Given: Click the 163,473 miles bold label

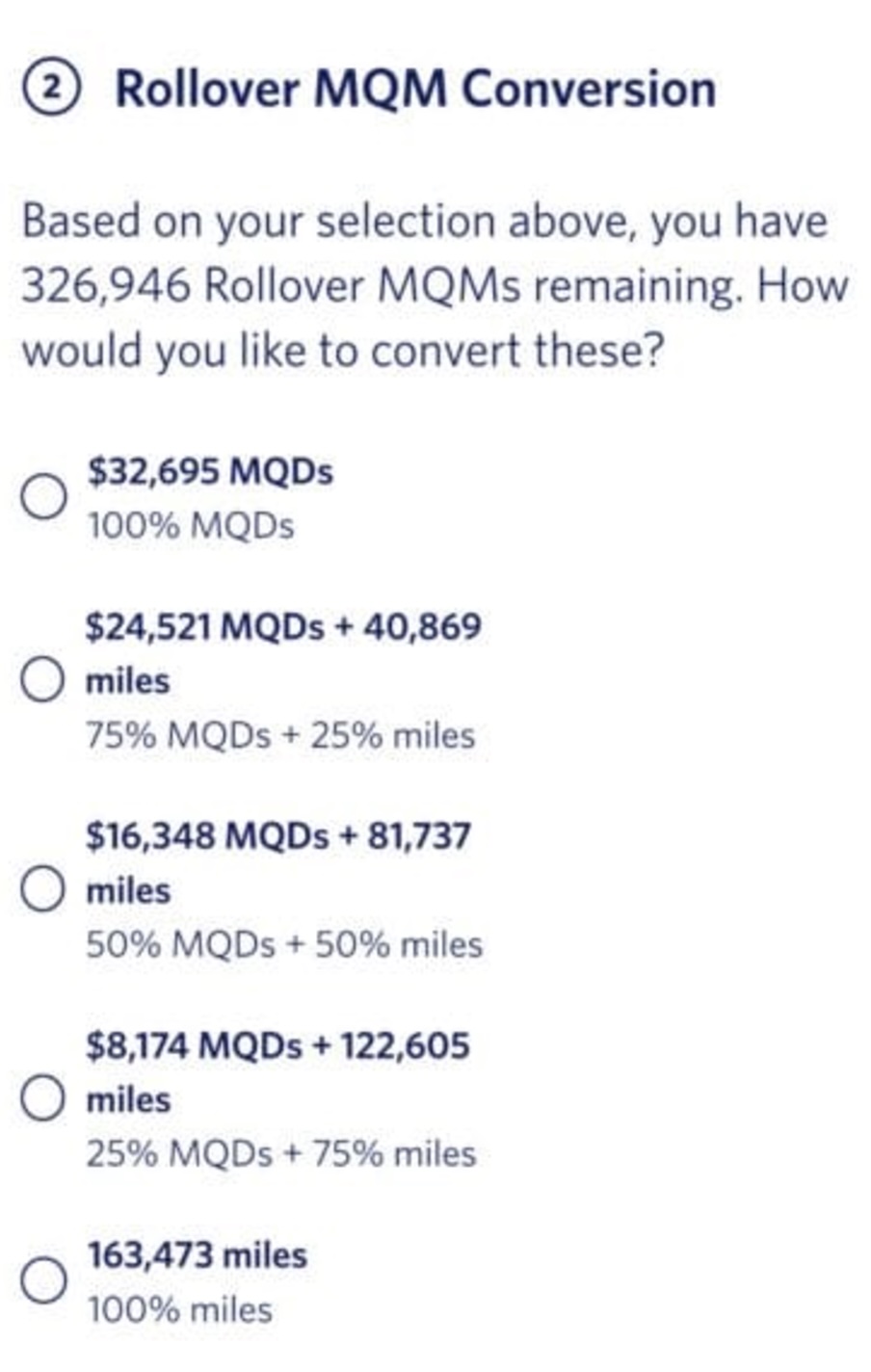Looking at the screenshot, I should 196,1254.
